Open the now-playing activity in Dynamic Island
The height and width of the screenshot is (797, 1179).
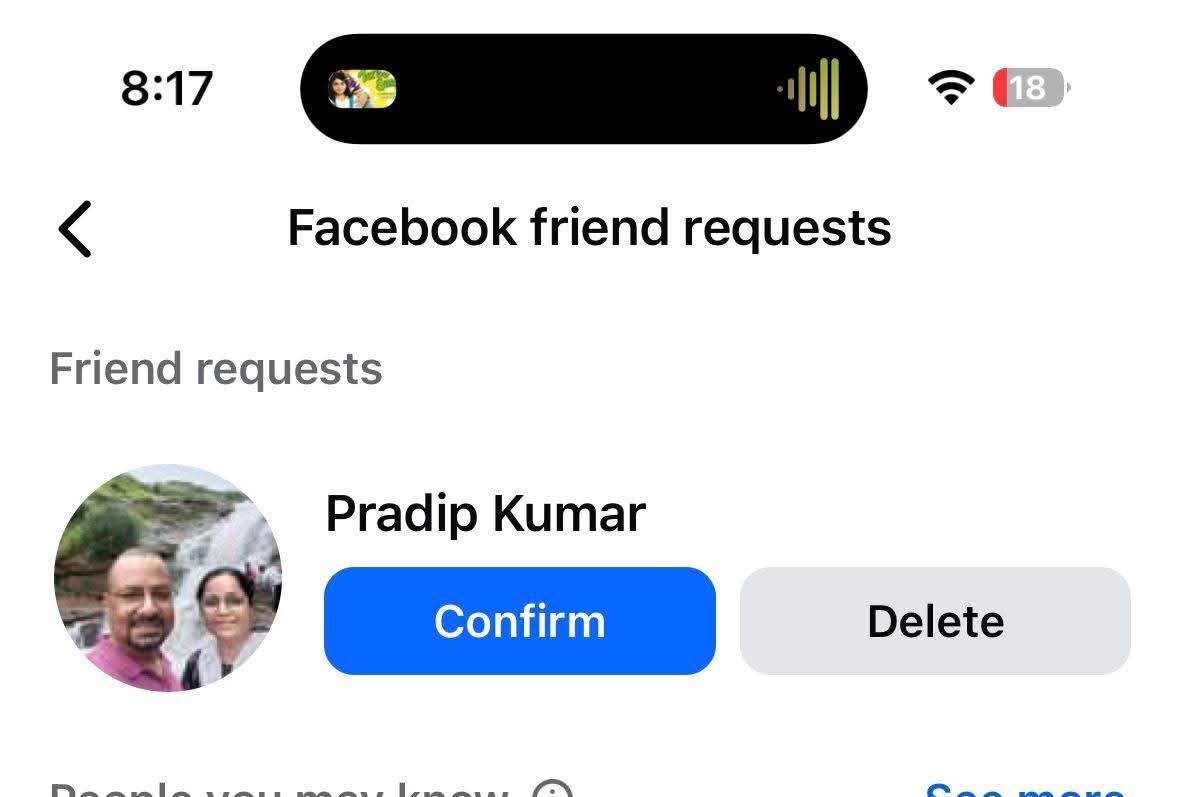pos(583,89)
